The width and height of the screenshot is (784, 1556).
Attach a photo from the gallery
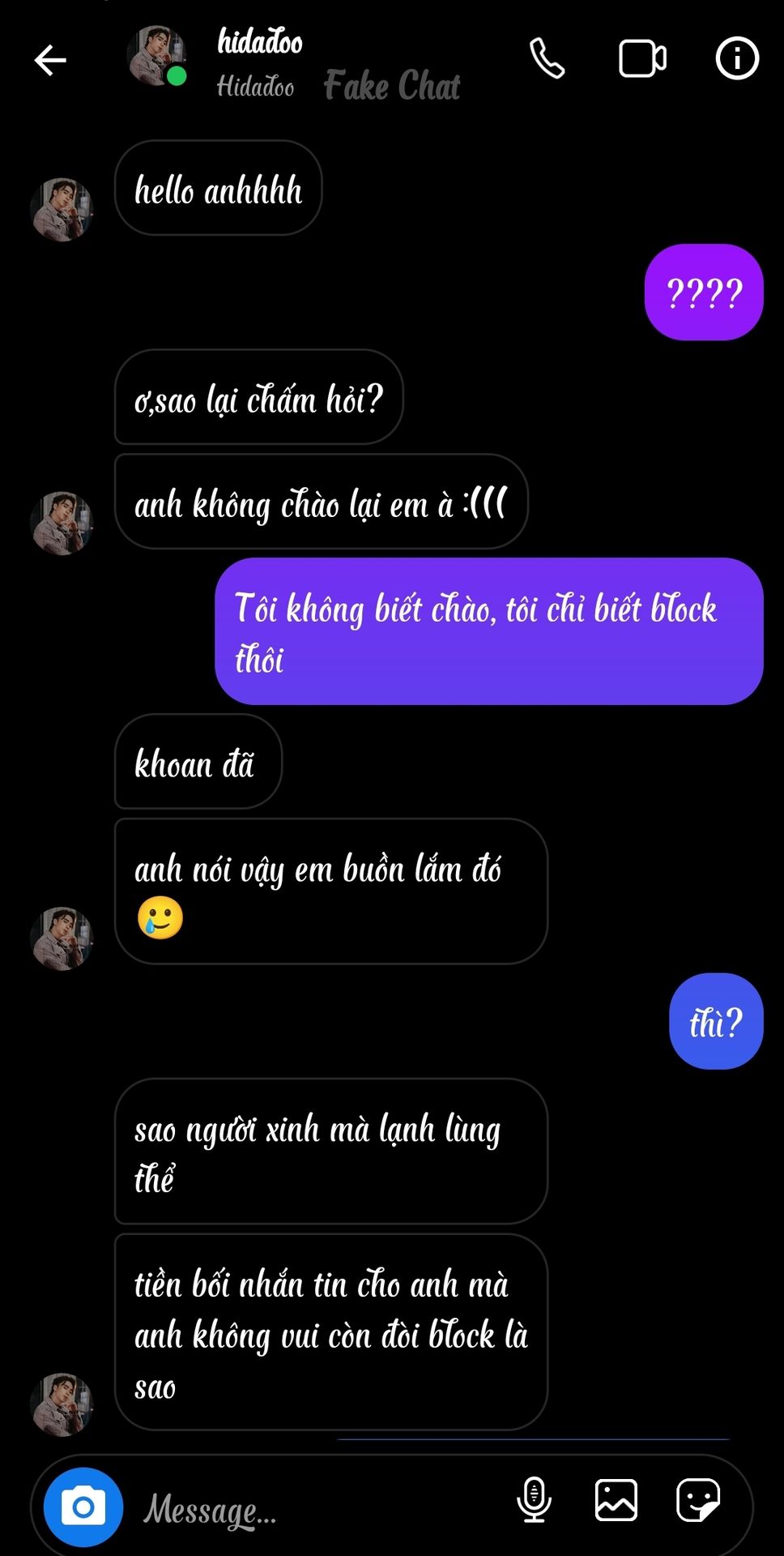(616, 1500)
